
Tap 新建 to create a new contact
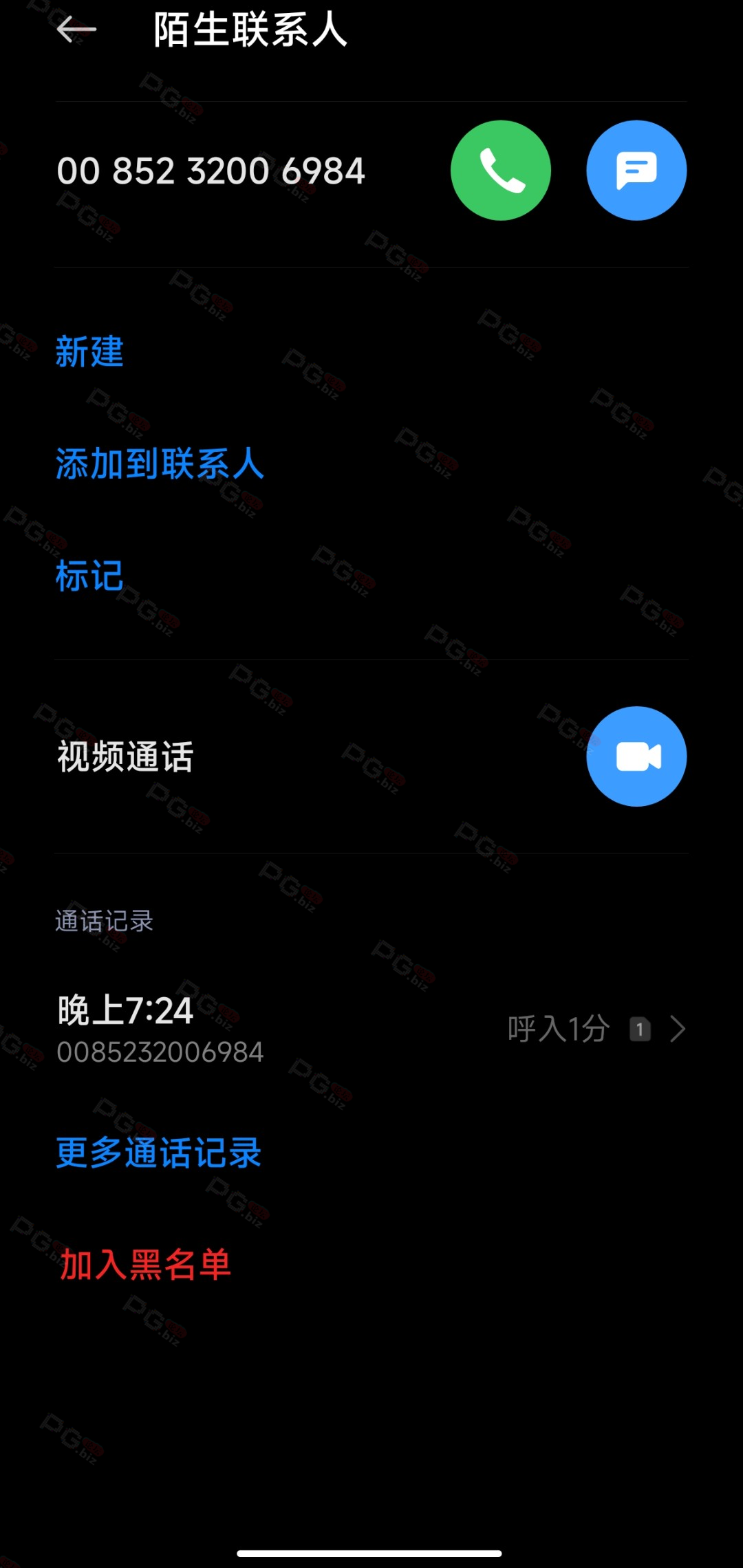[x=89, y=351]
